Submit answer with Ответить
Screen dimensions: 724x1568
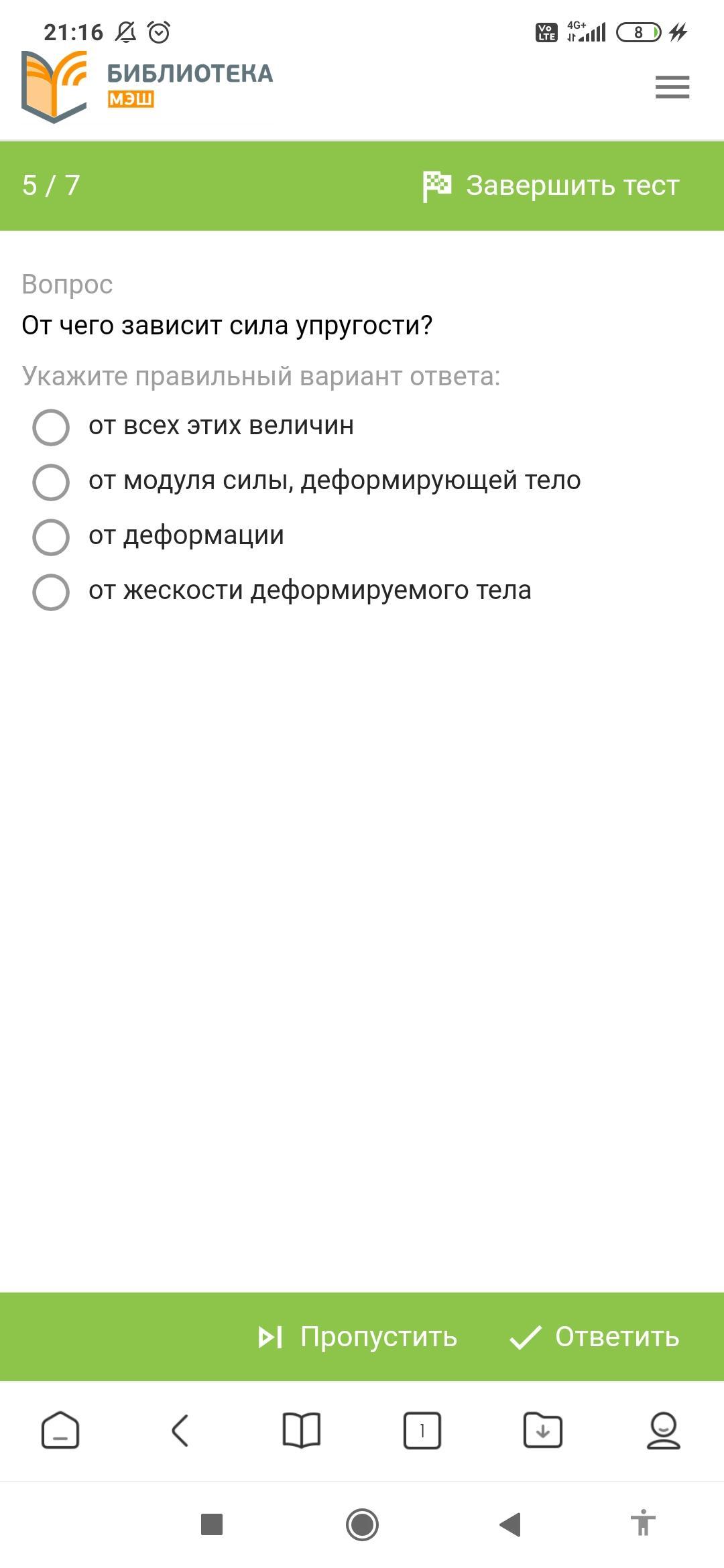(x=595, y=1337)
